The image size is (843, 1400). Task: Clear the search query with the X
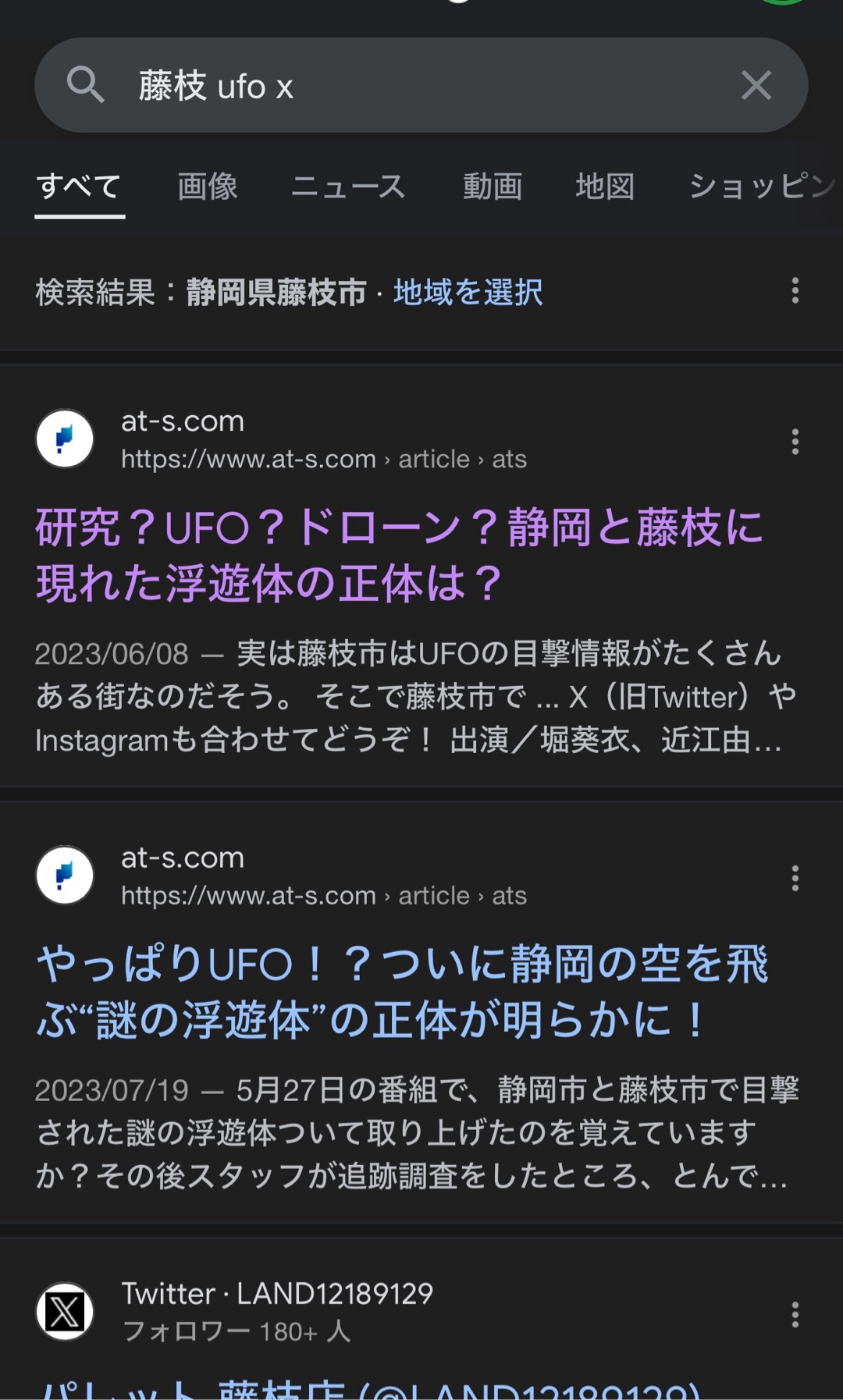[756, 86]
